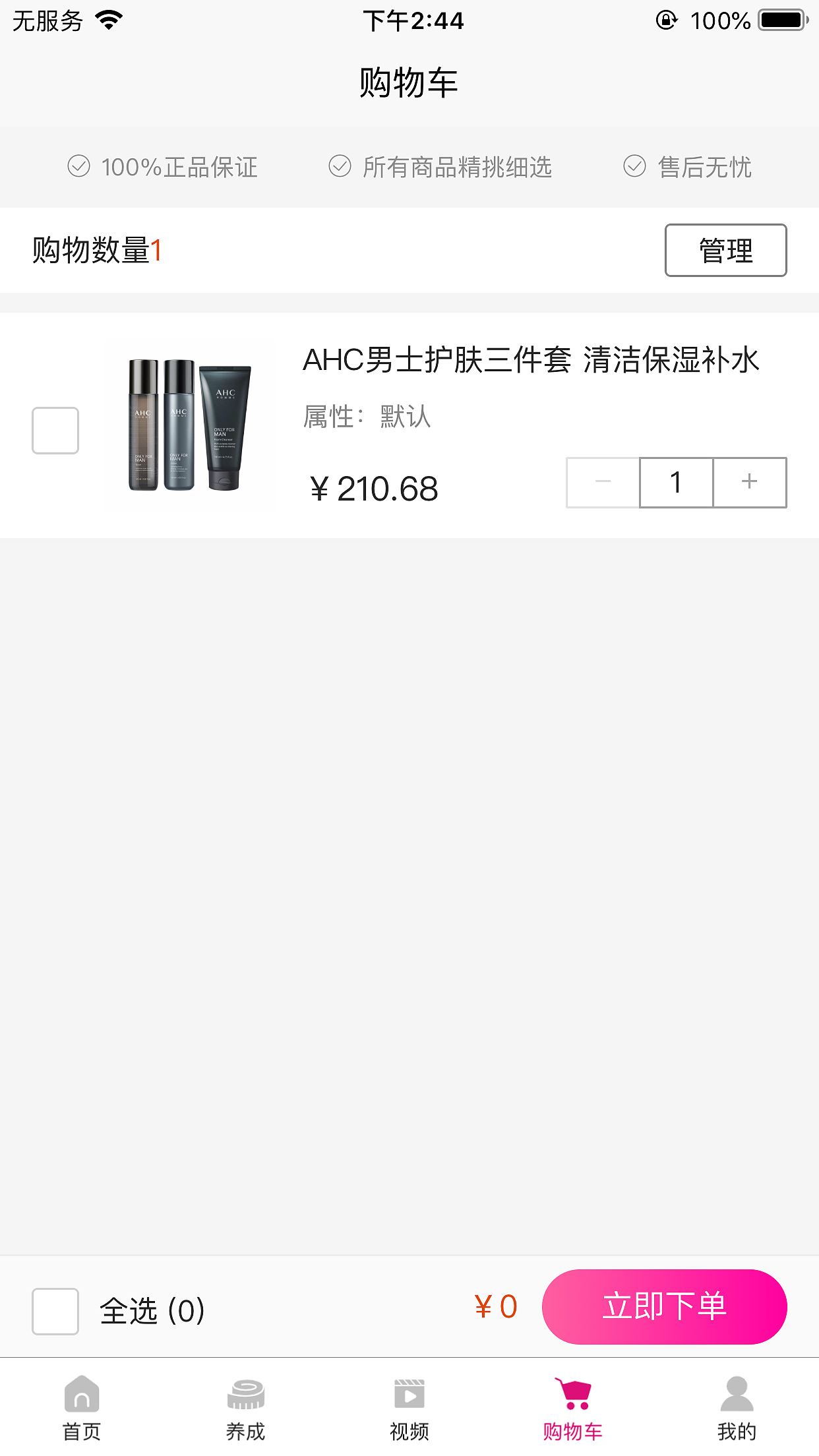Image resolution: width=819 pixels, height=1456 pixels.
Task: Click the AHC product thumbnail image
Action: [190, 424]
